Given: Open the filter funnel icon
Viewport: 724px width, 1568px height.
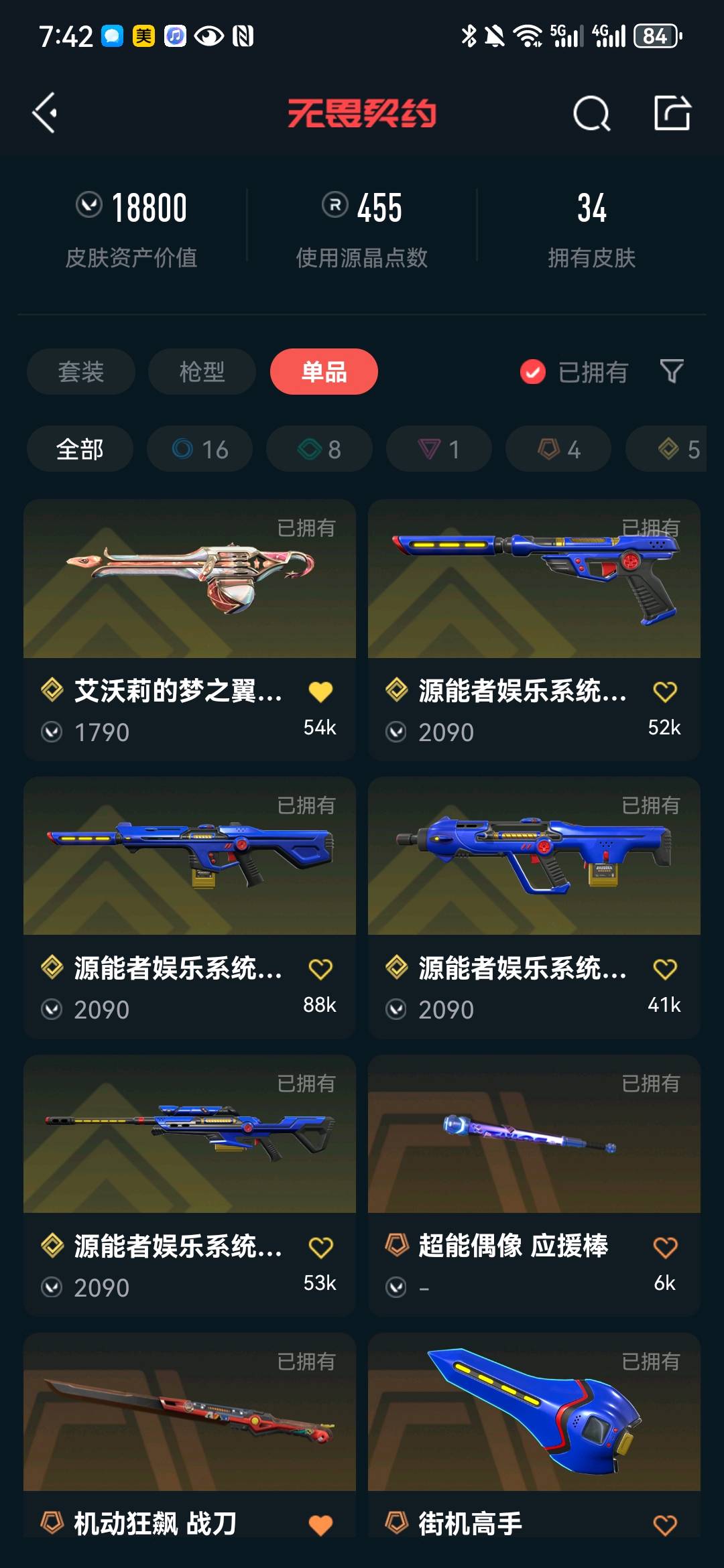Looking at the screenshot, I should click(671, 371).
